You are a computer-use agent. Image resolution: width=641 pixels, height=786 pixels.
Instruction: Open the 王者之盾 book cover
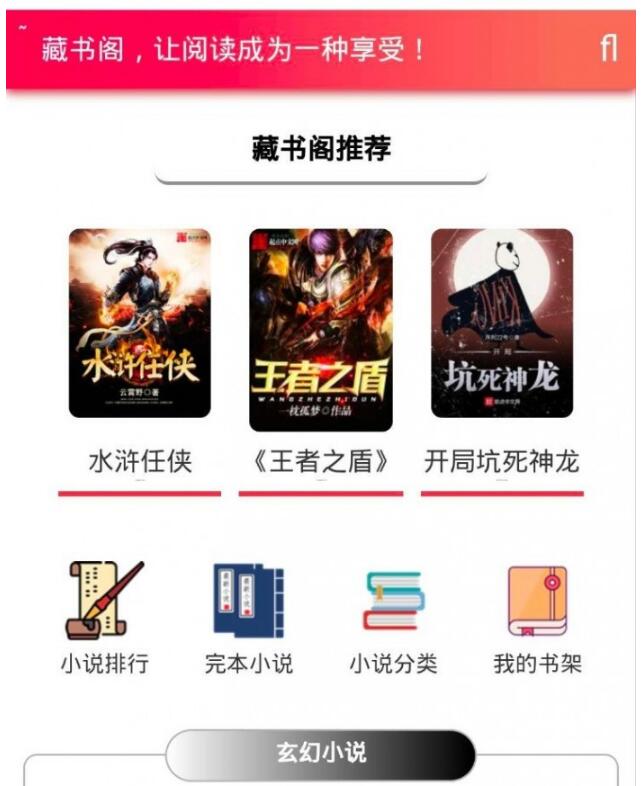pyautogui.click(x=320, y=329)
